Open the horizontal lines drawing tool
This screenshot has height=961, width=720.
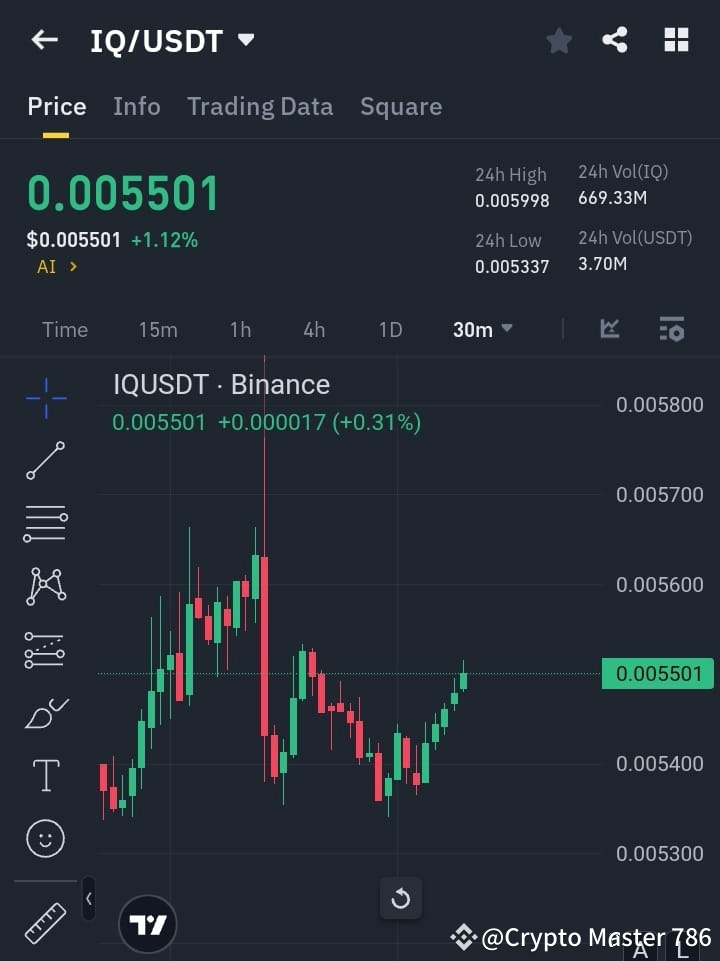(x=44, y=524)
